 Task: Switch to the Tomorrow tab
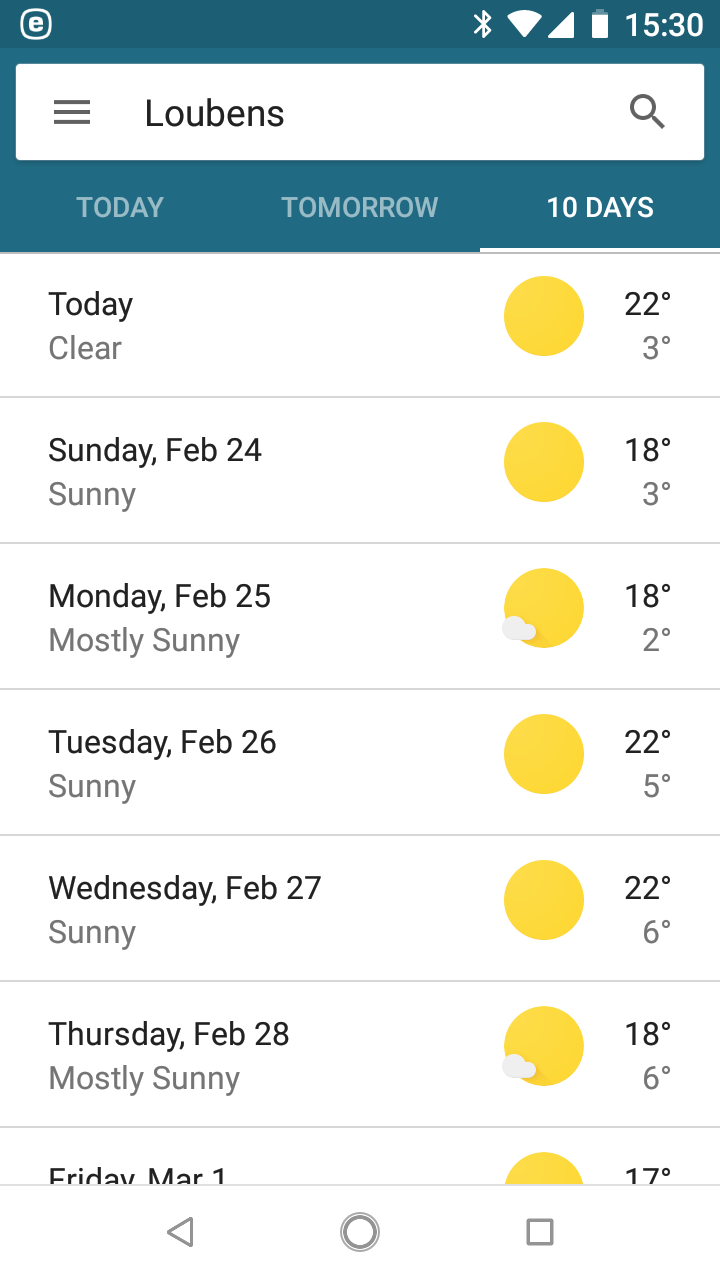point(360,207)
